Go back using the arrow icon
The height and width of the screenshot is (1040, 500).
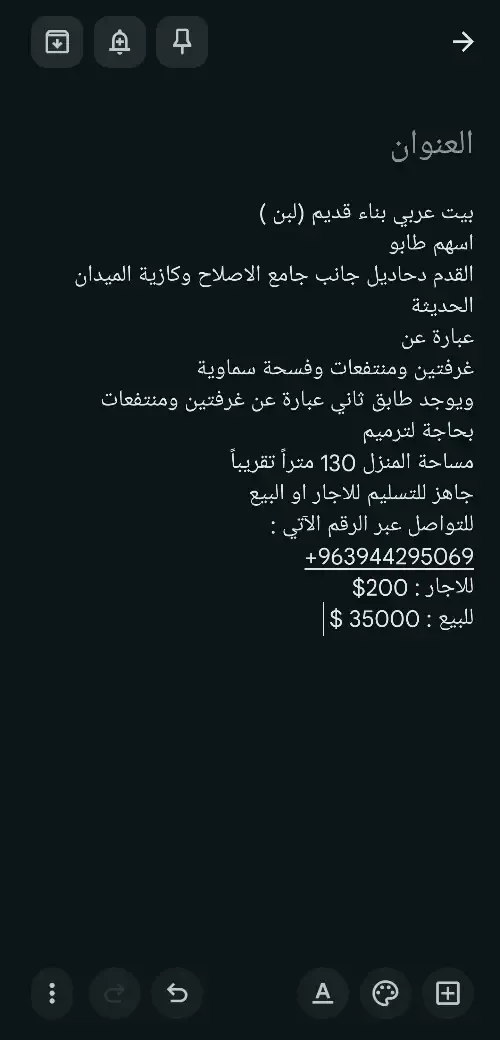(x=463, y=42)
